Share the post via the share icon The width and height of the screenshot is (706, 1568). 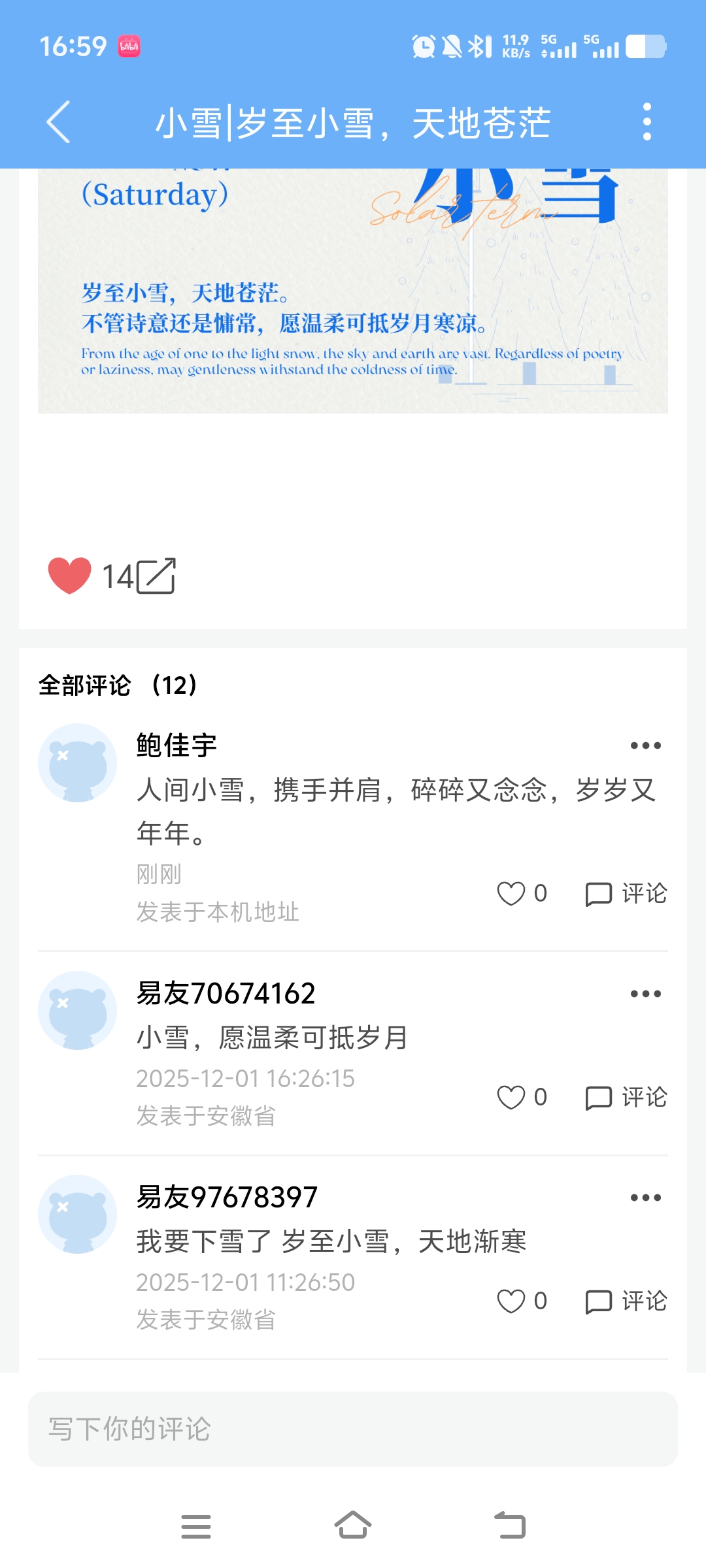[x=156, y=576]
